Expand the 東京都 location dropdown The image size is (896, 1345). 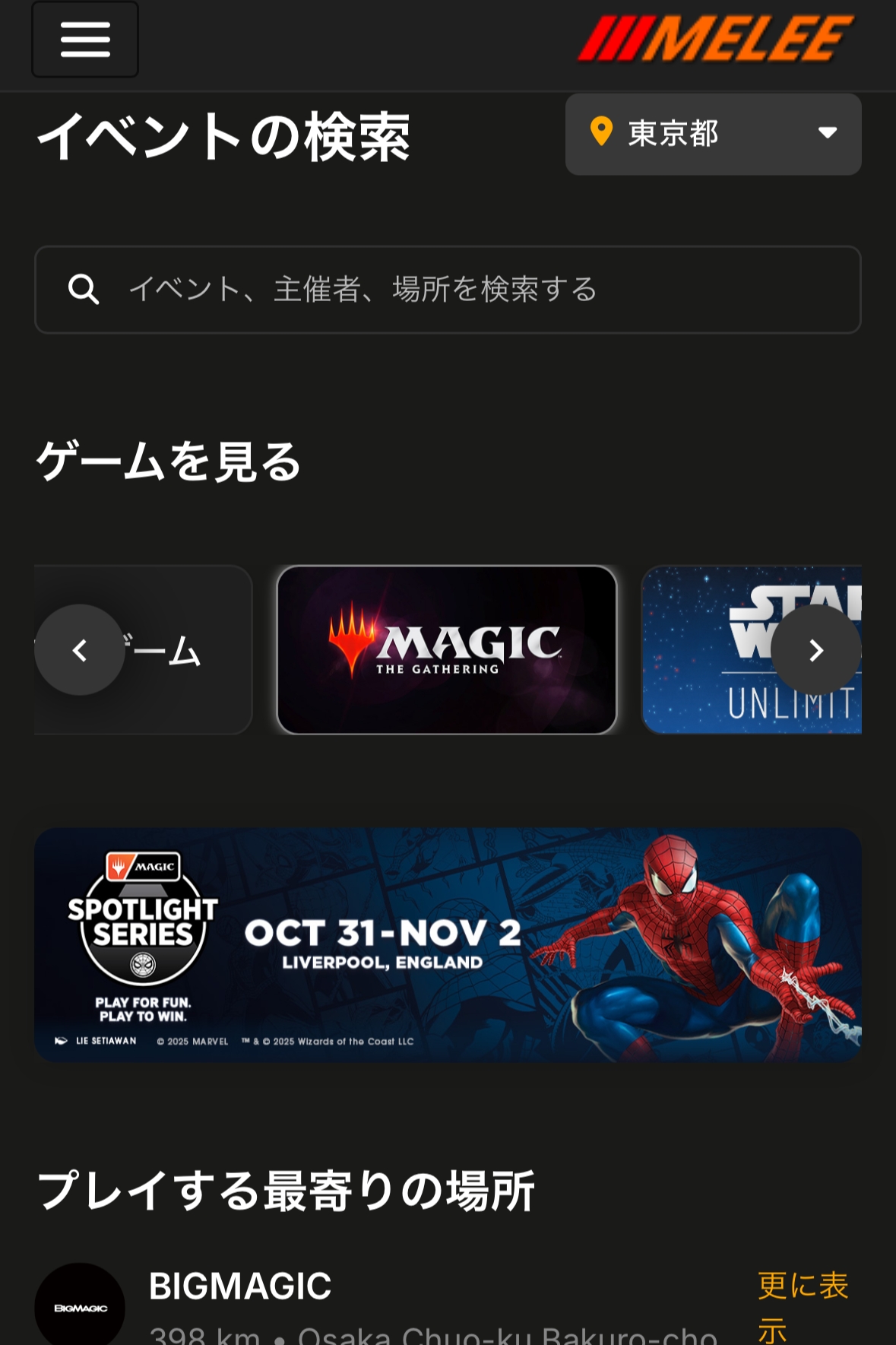tap(713, 134)
